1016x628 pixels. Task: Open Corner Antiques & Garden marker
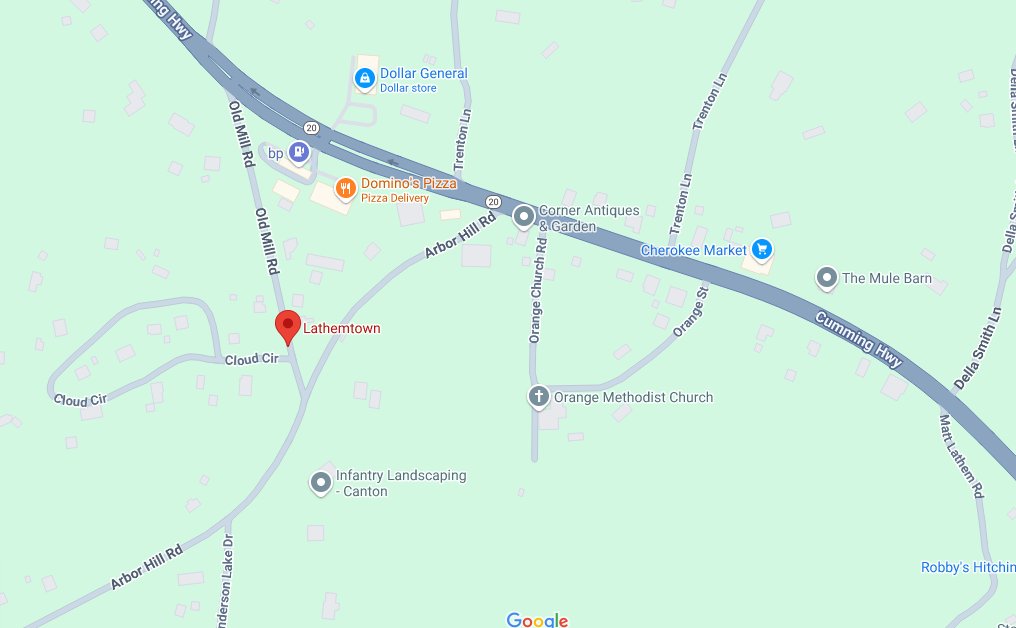[x=523, y=216]
